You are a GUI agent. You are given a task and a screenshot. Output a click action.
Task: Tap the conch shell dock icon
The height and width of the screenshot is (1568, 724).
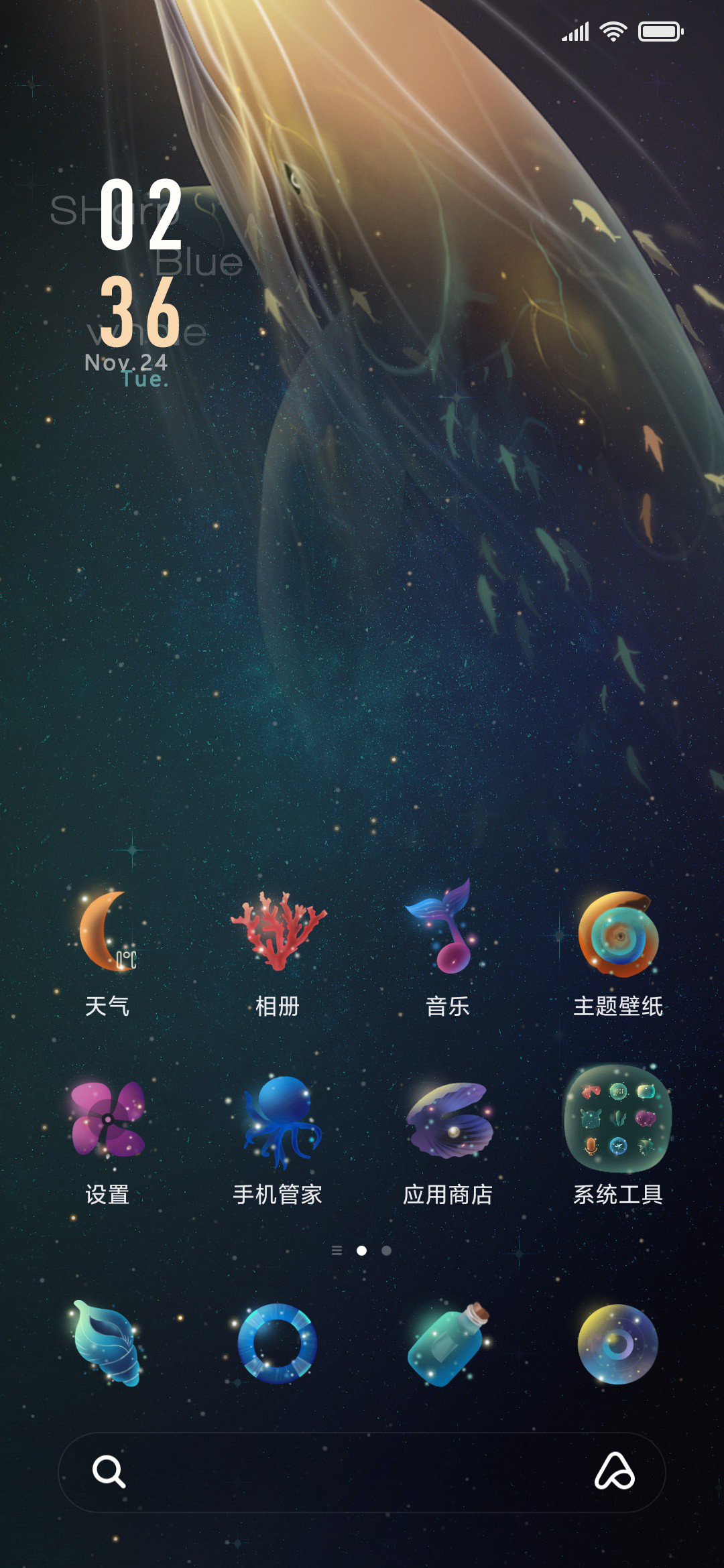pos(107,1344)
